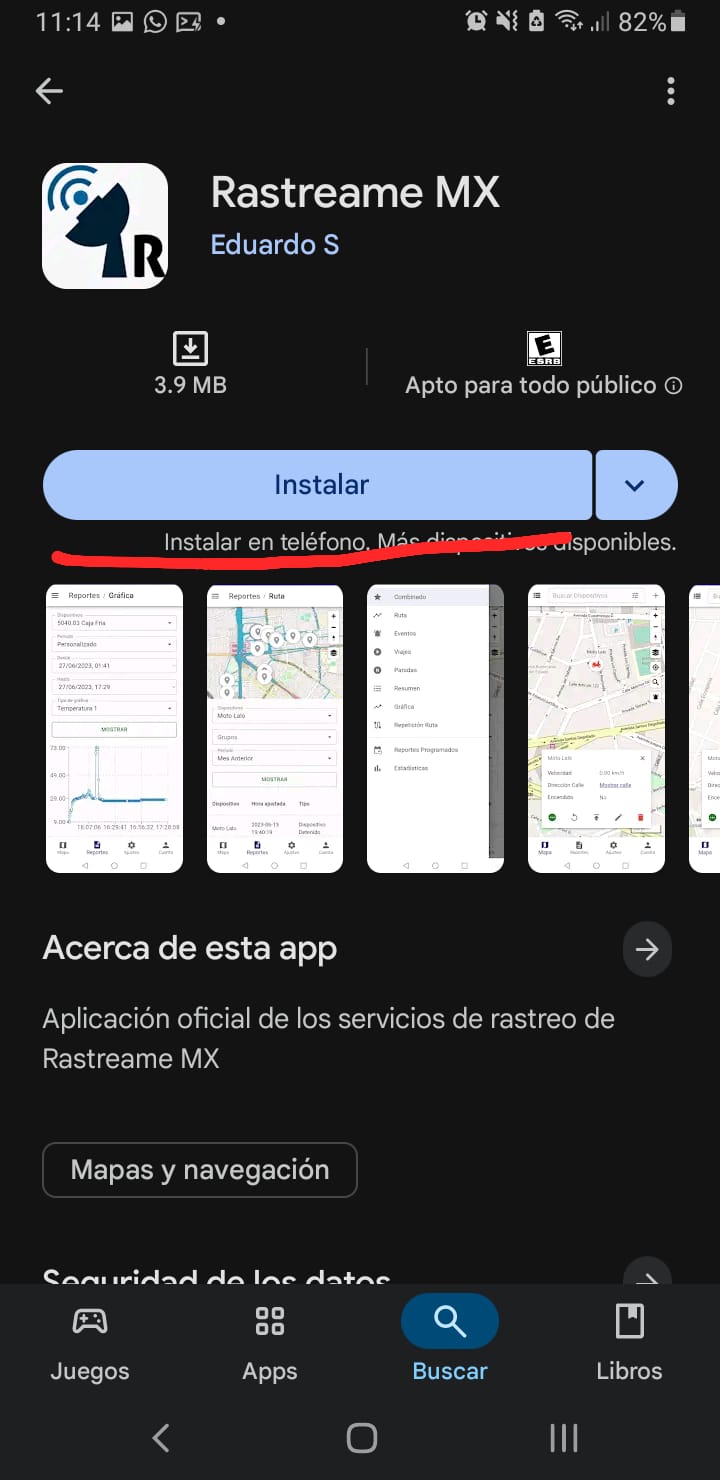Switch to the Juegos tab
Viewport: 720px width, 1480px height.
[90, 1343]
